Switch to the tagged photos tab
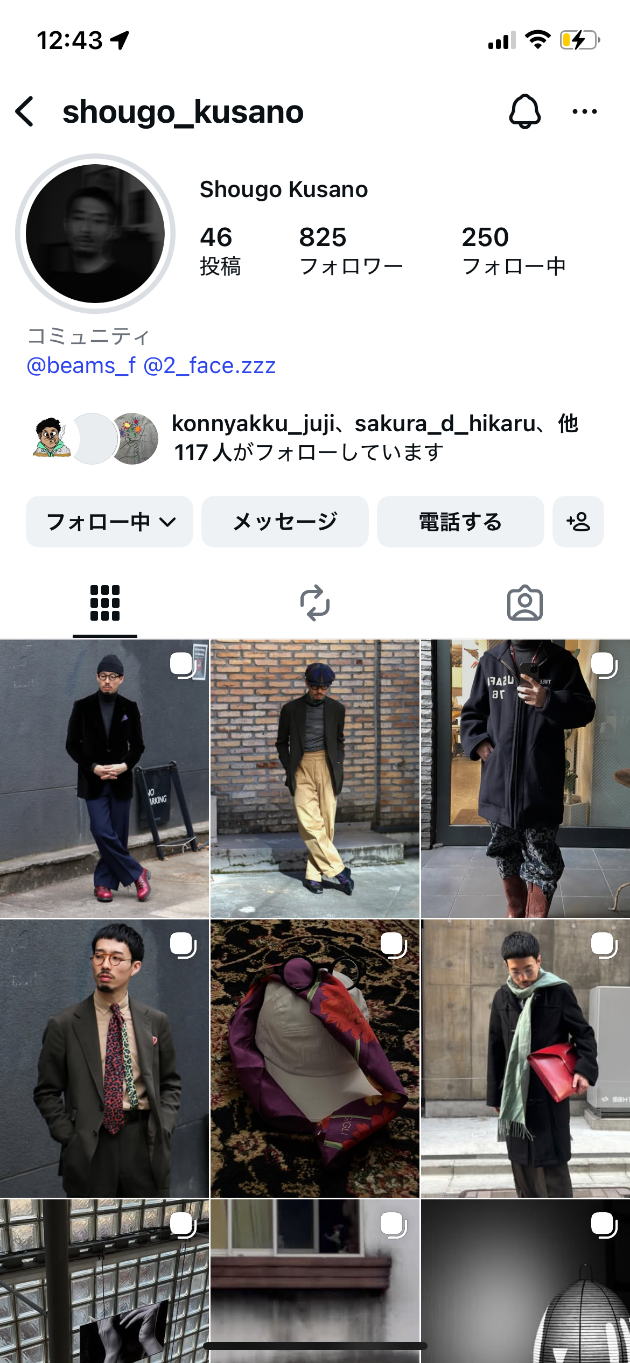 524,603
